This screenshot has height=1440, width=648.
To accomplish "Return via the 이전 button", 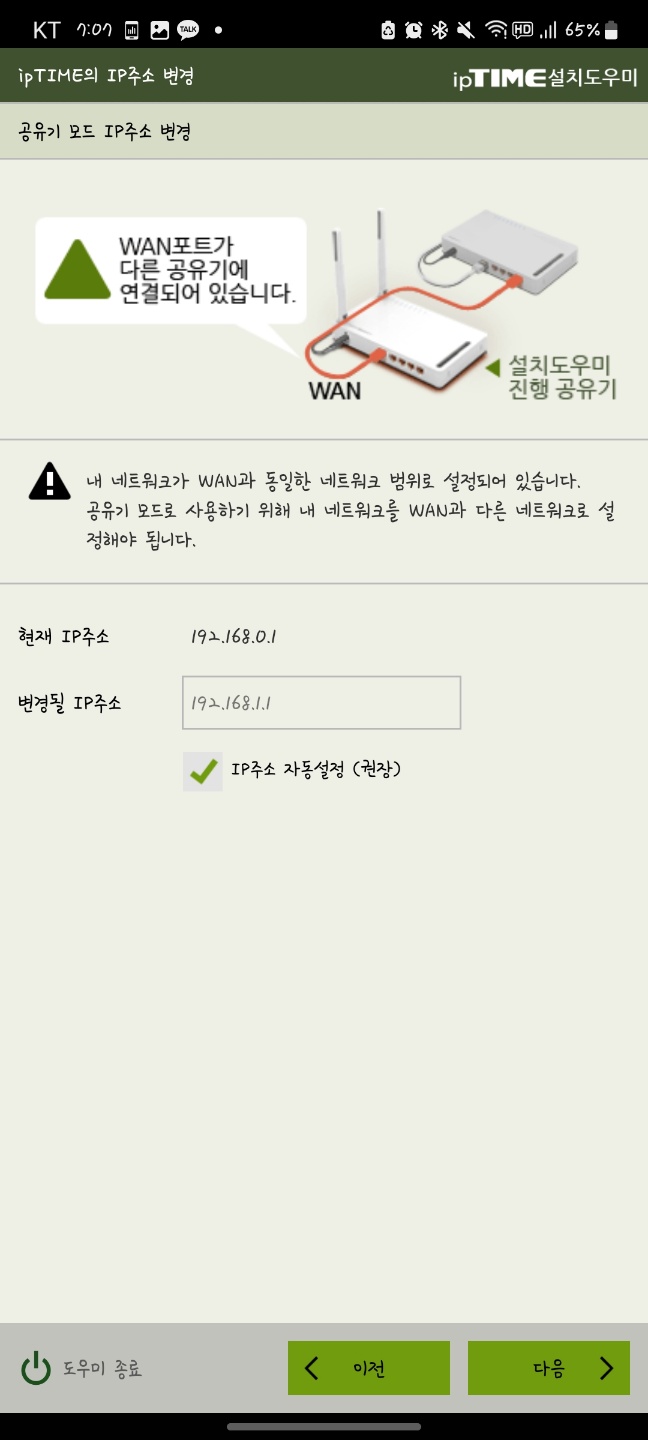I will tap(369, 1368).
